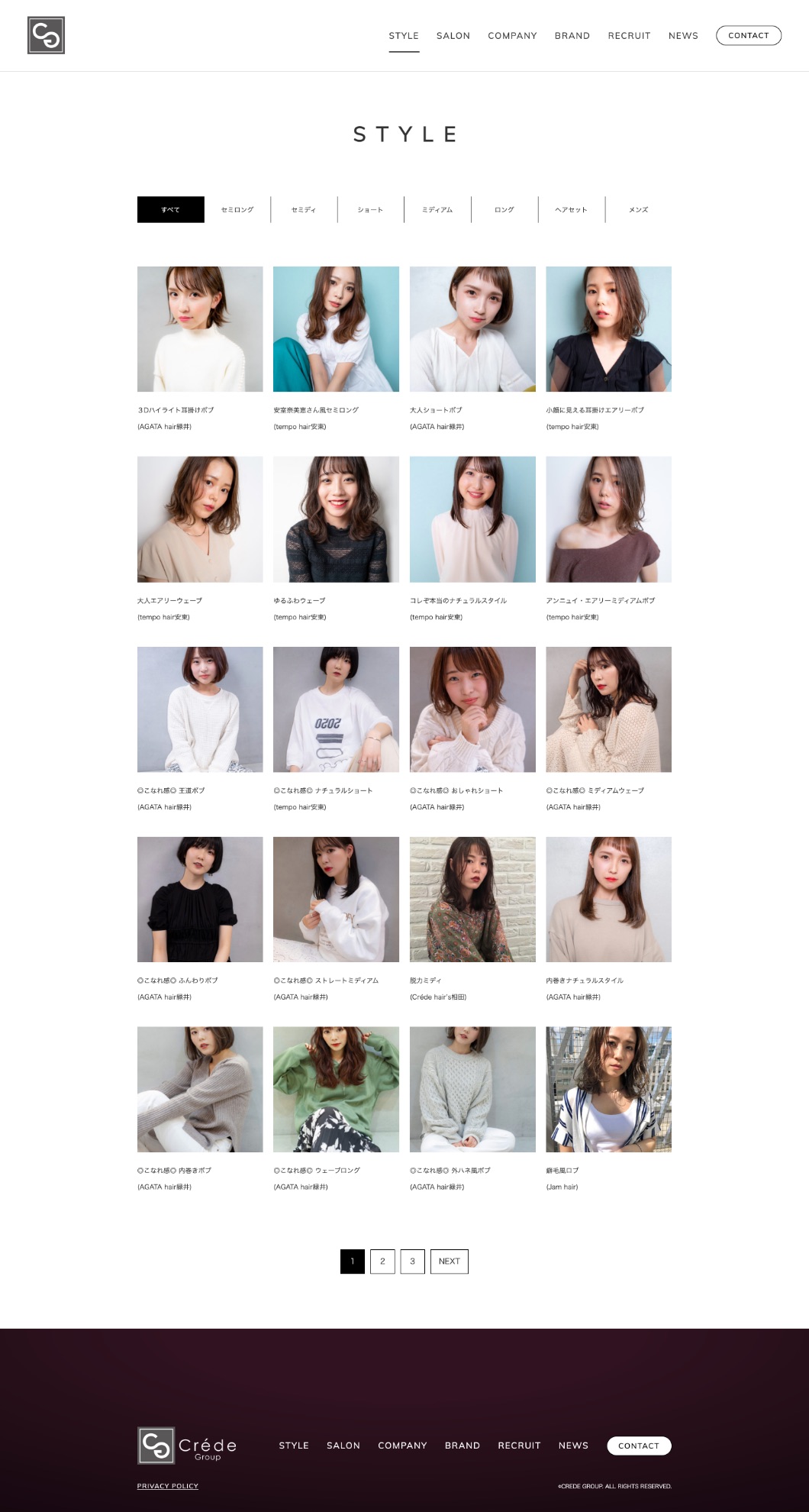Open the SALON page in the top menu
The height and width of the screenshot is (1512, 809).
(x=453, y=36)
